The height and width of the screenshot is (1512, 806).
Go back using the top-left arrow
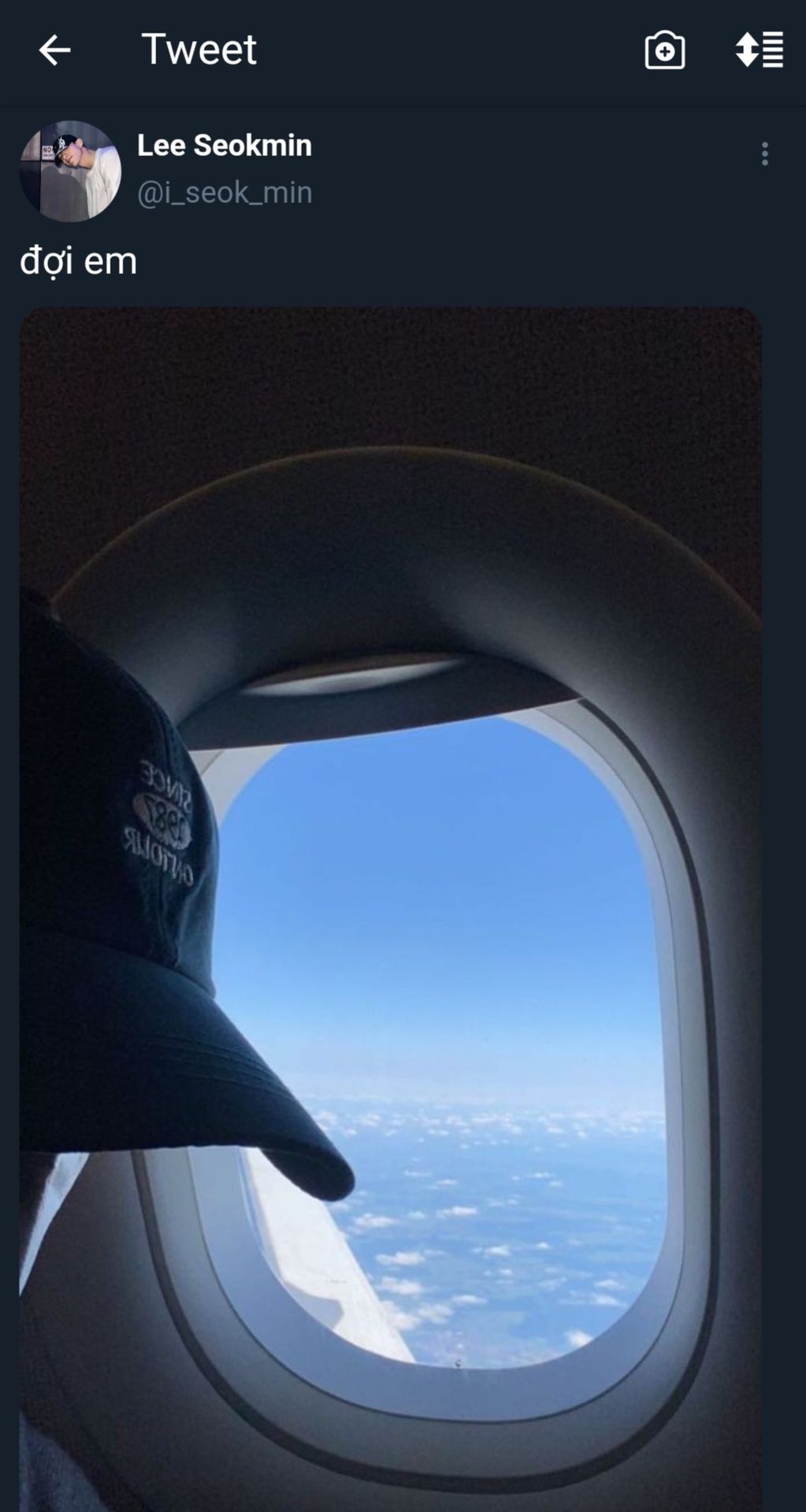point(54,50)
